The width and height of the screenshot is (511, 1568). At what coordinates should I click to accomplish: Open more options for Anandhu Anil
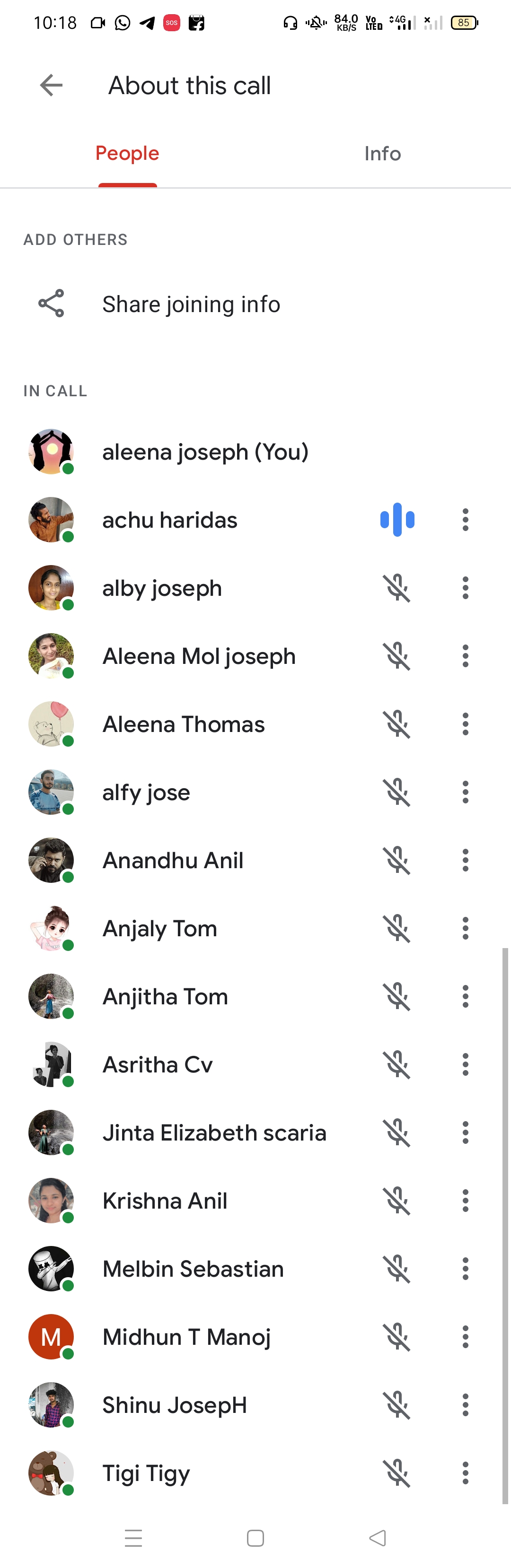465,861
